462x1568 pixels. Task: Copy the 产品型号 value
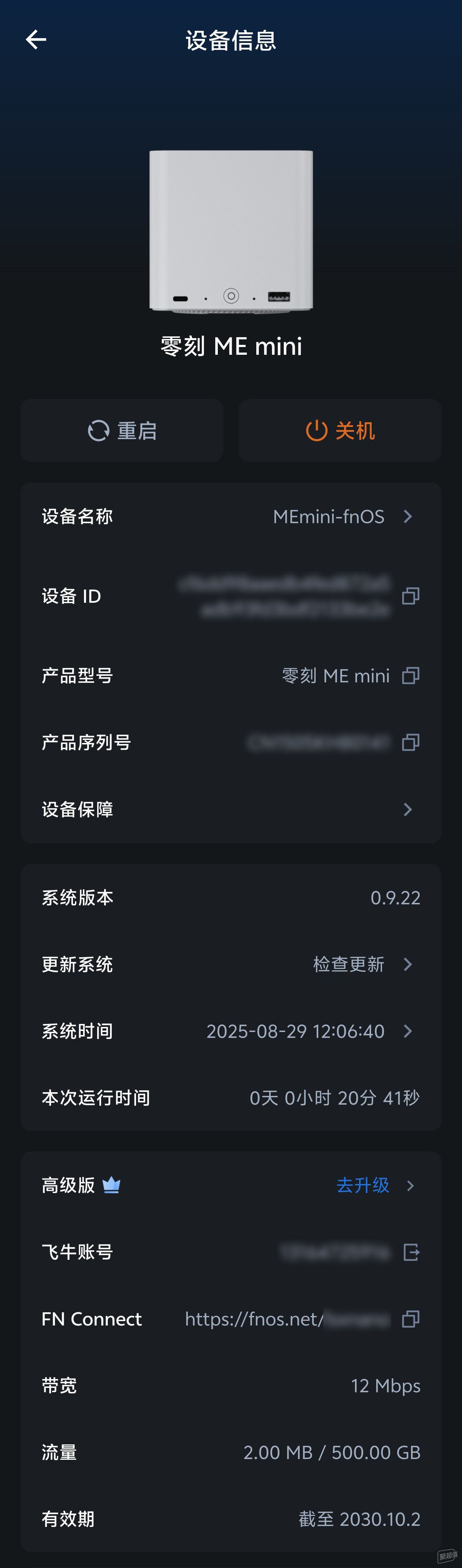pos(411,676)
